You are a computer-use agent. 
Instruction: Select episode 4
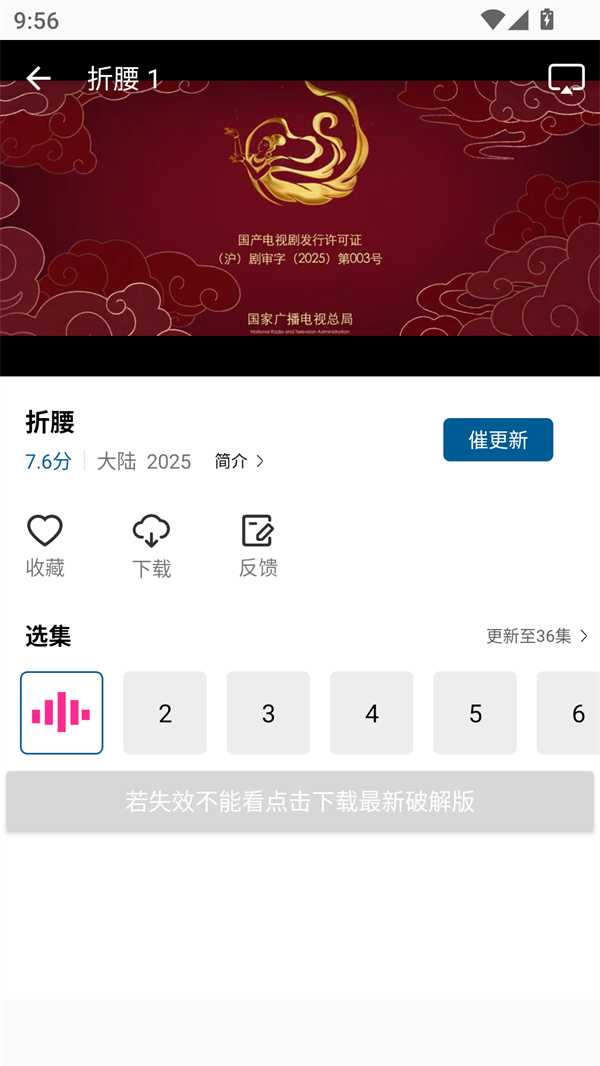pos(372,713)
